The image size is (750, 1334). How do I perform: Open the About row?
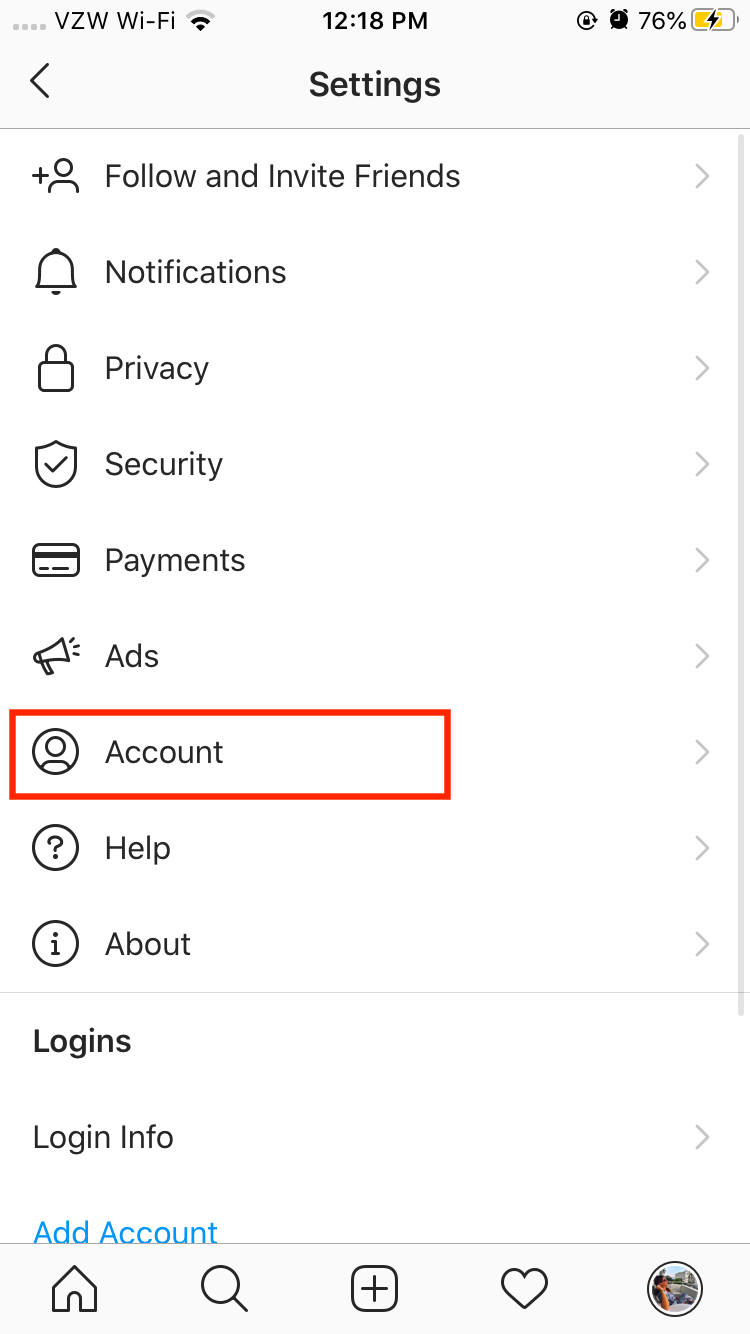tap(375, 944)
